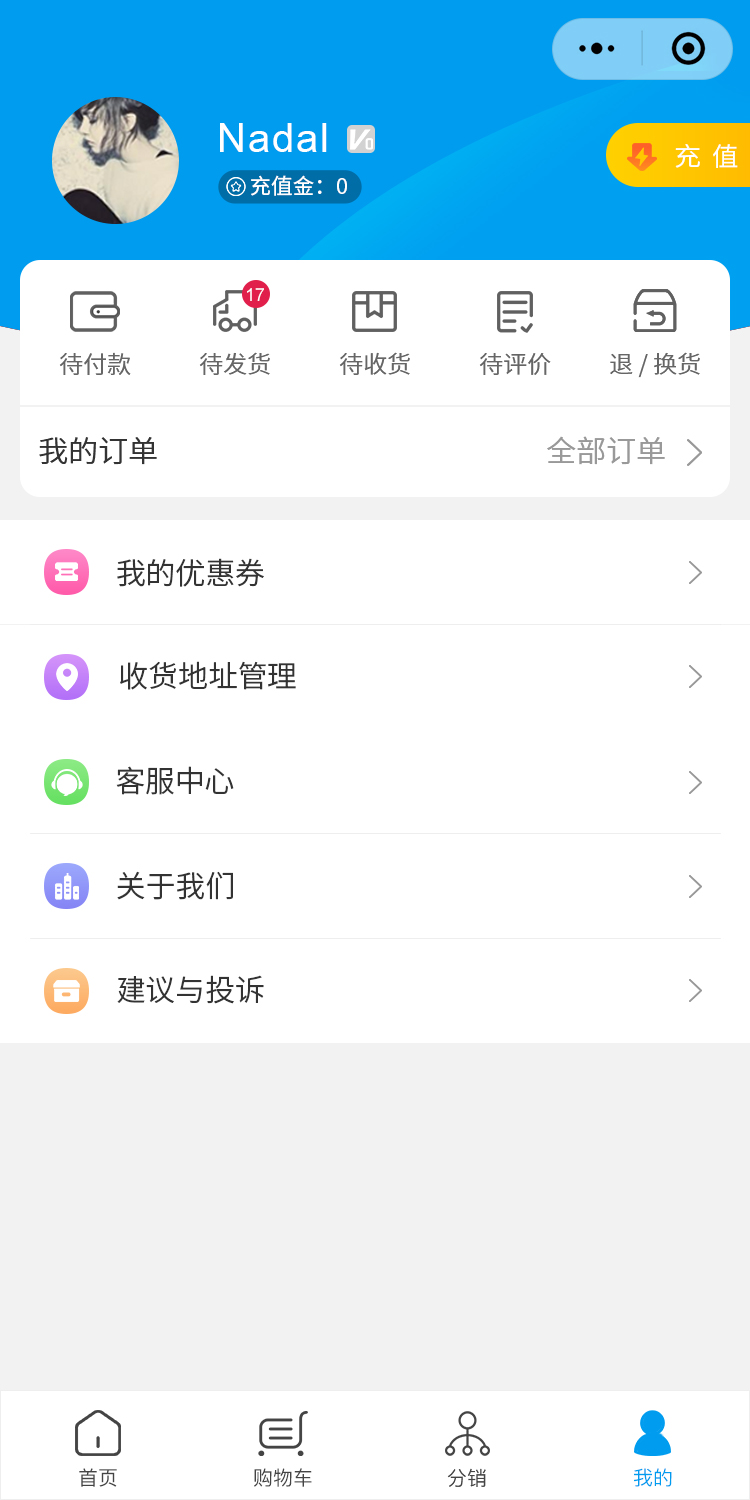Select the 我的 profile tab
The height and width of the screenshot is (1500, 750).
coord(652,1447)
